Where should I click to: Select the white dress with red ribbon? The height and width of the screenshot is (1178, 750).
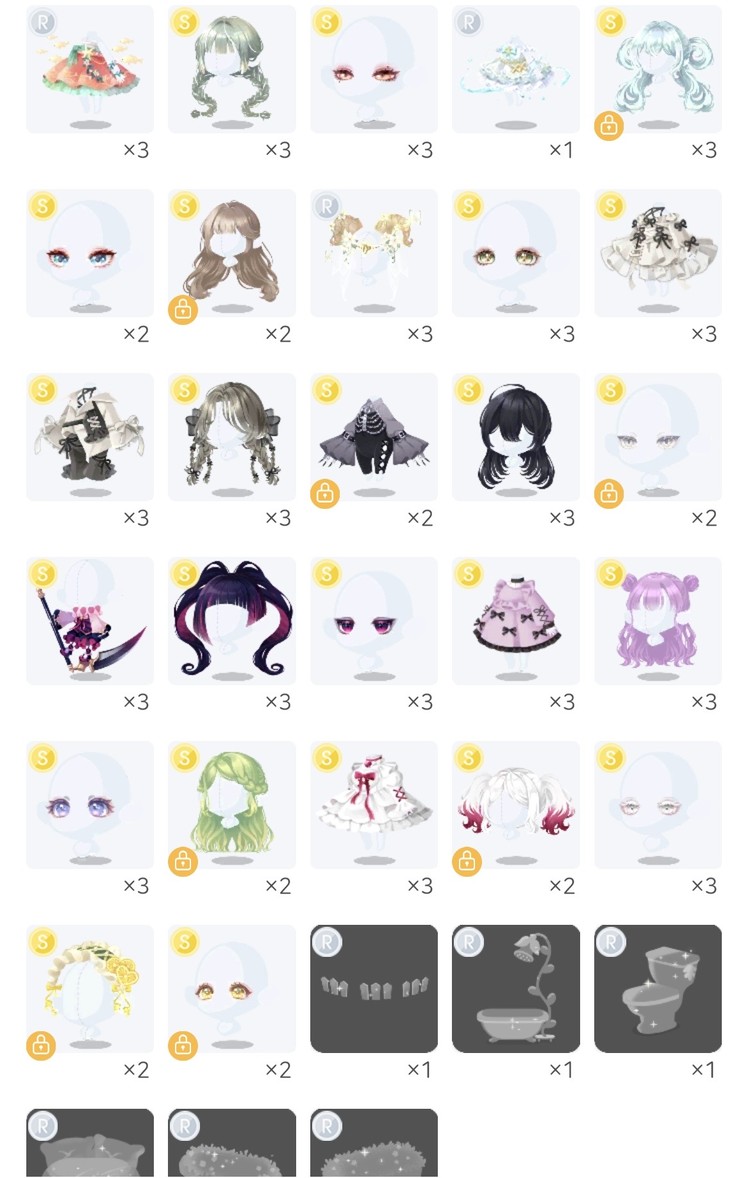(374, 805)
